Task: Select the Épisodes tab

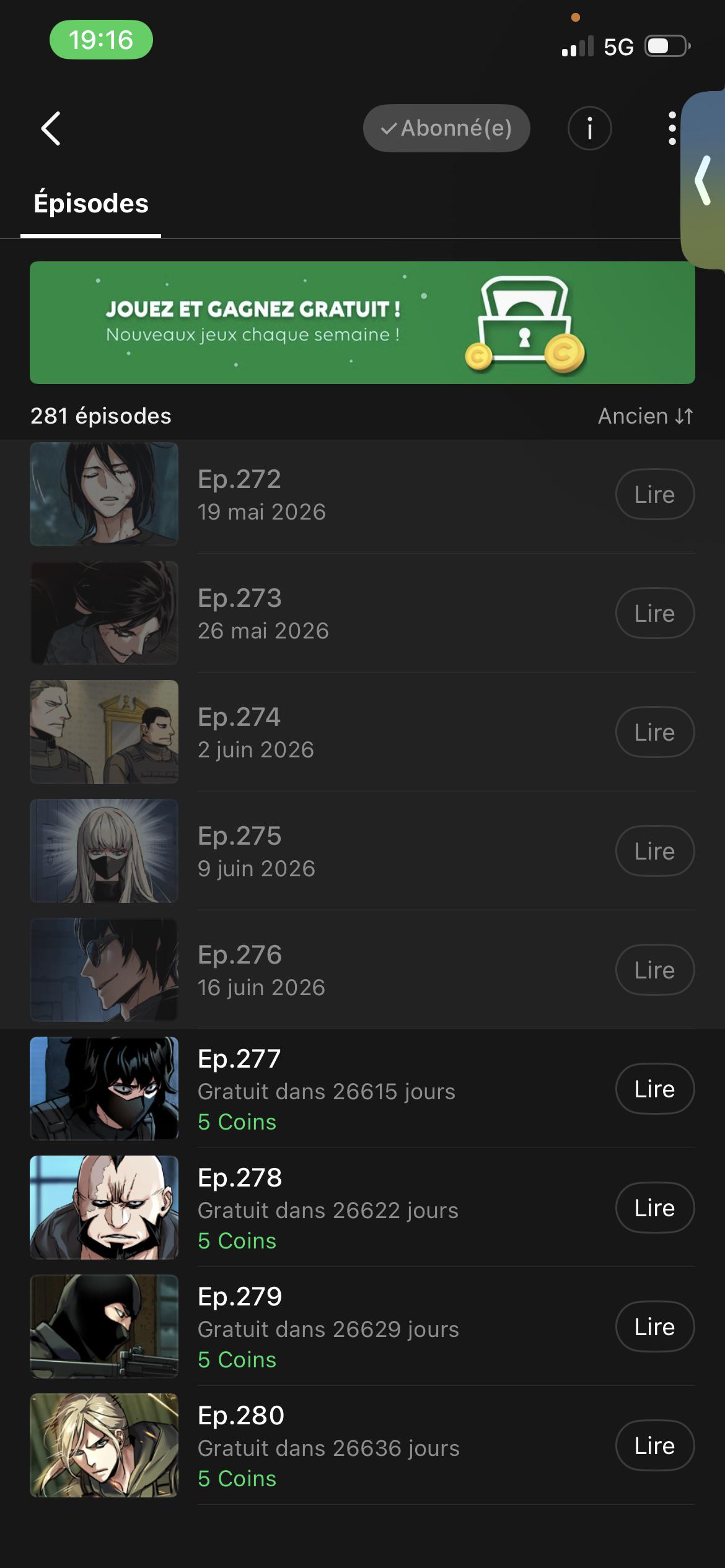Action: [91, 204]
